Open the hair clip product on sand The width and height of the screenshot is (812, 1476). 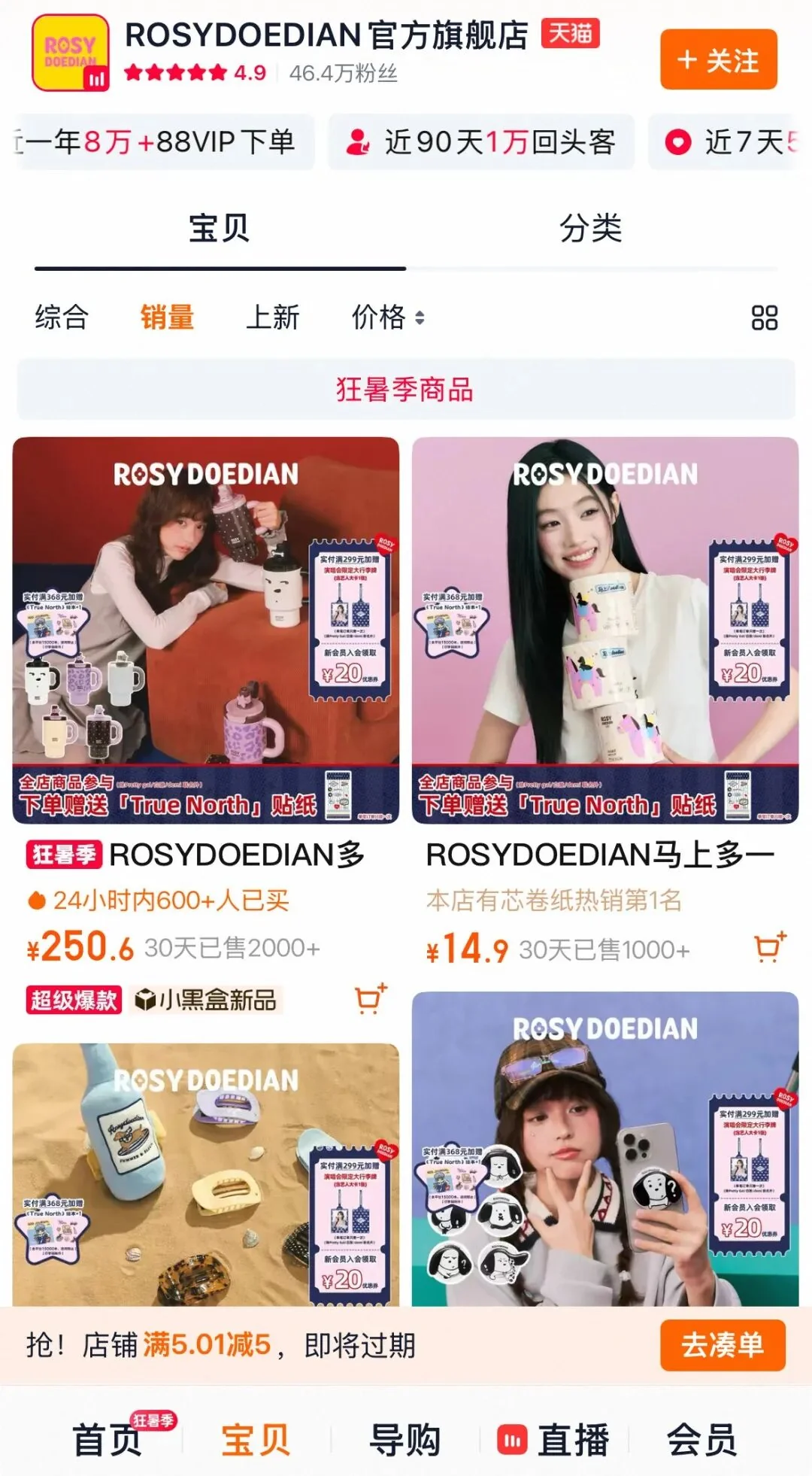pyautogui.click(x=206, y=1174)
